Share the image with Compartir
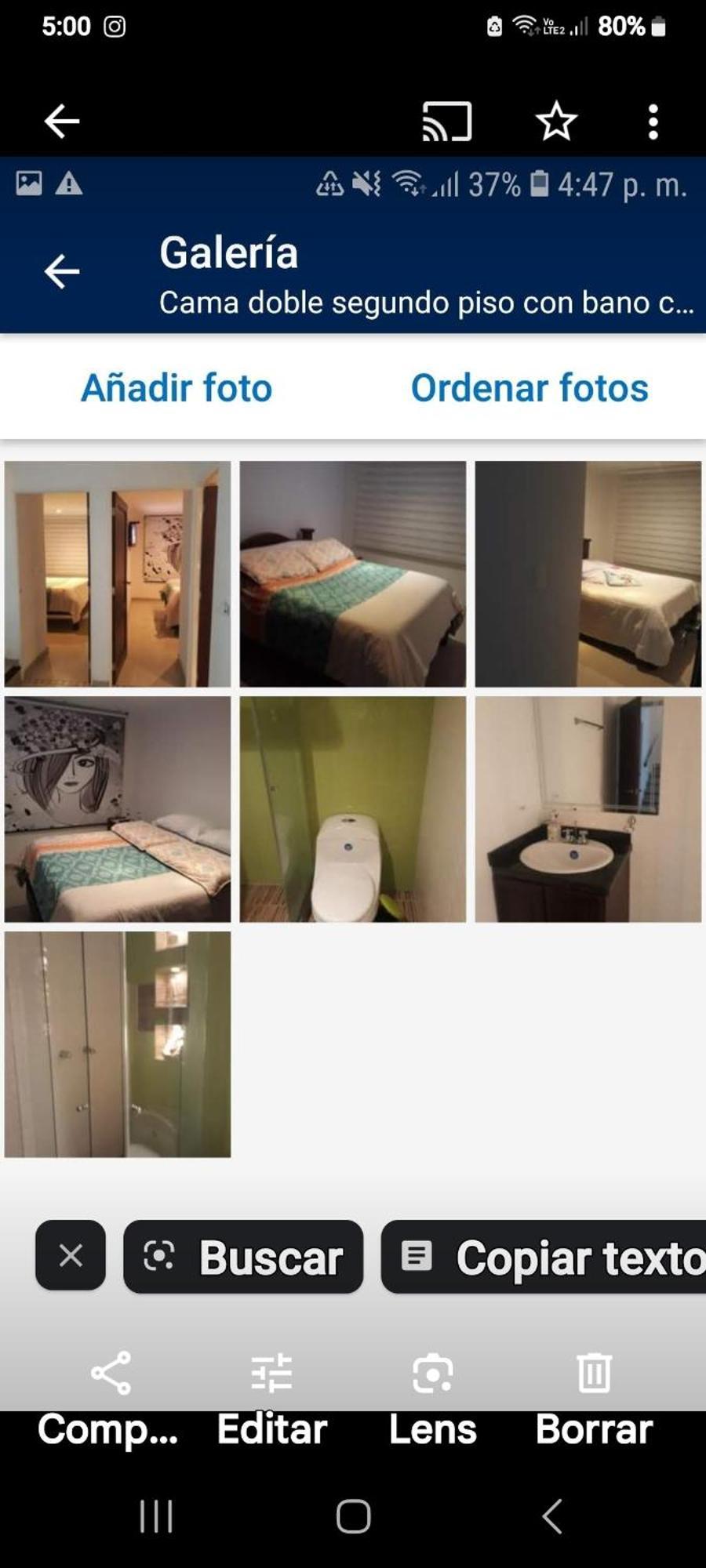 (x=110, y=1396)
